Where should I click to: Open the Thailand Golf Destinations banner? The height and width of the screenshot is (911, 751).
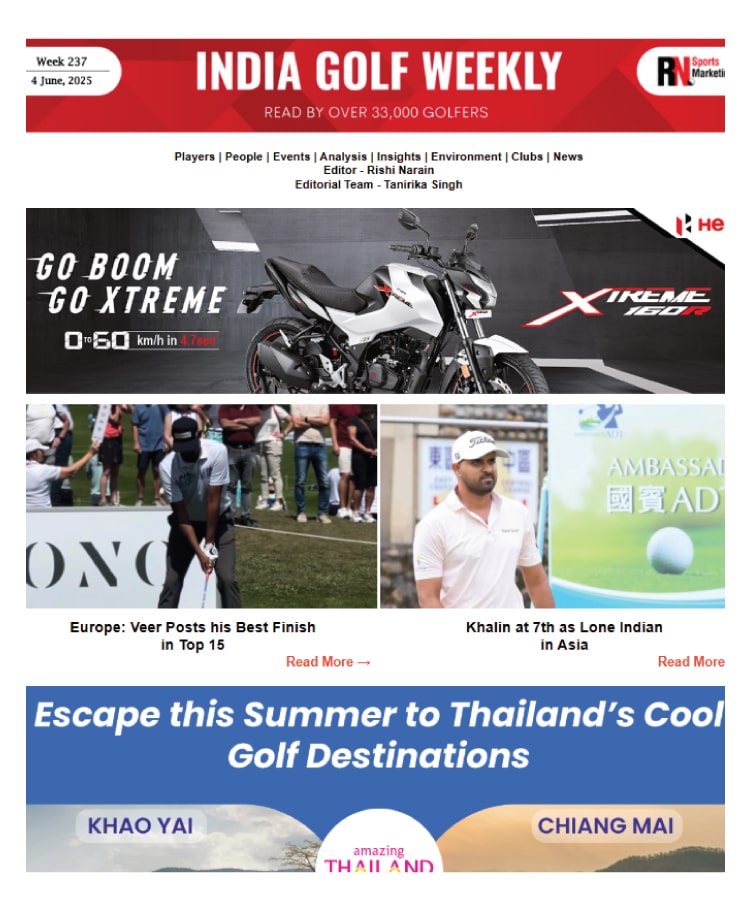375,778
